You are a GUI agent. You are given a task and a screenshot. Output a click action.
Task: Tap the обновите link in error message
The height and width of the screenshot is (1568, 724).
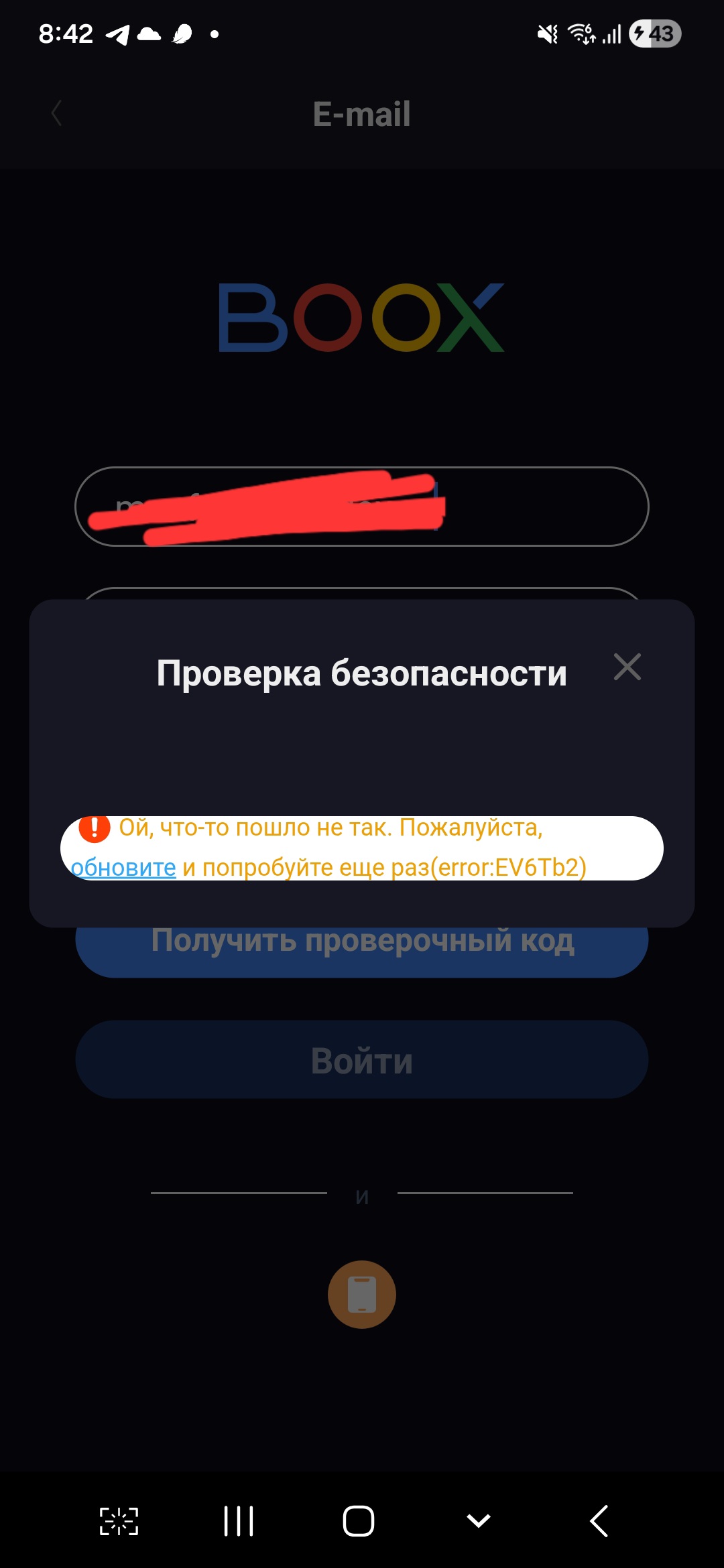tap(123, 867)
